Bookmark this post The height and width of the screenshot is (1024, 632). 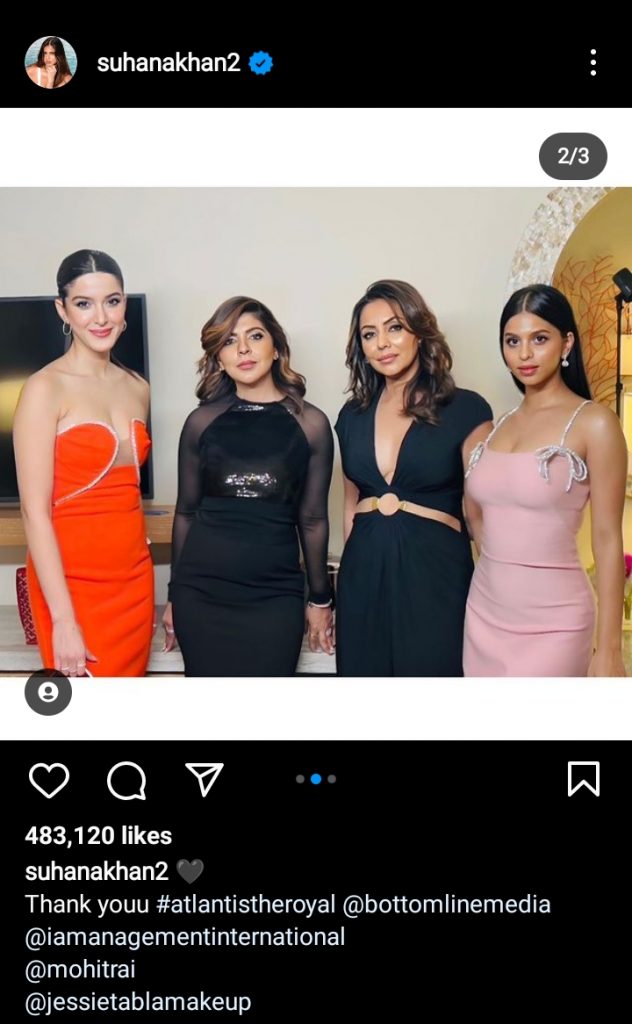click(x=583, y=779)
